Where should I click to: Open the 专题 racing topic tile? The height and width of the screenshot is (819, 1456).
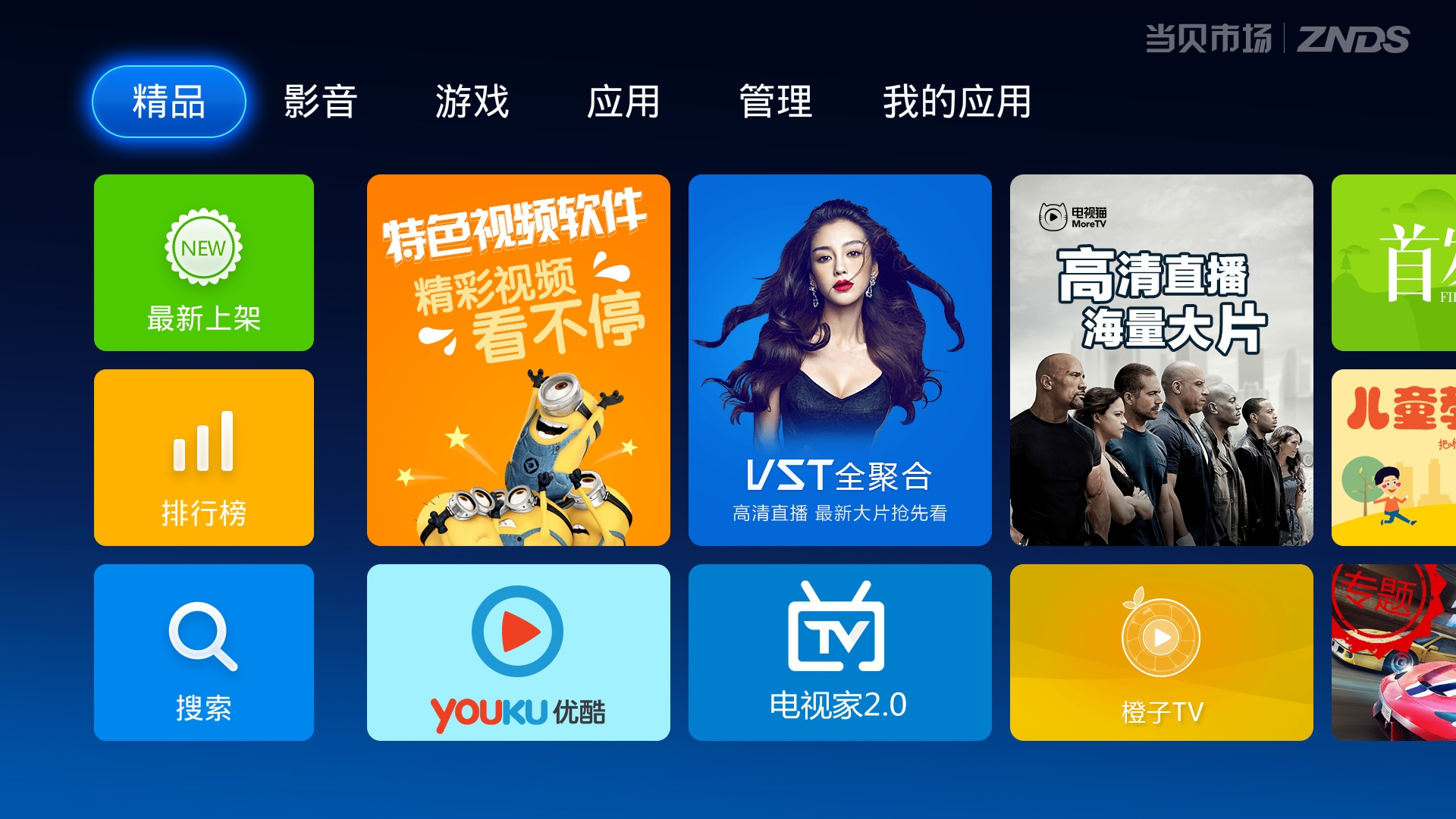pos(1394,652)
